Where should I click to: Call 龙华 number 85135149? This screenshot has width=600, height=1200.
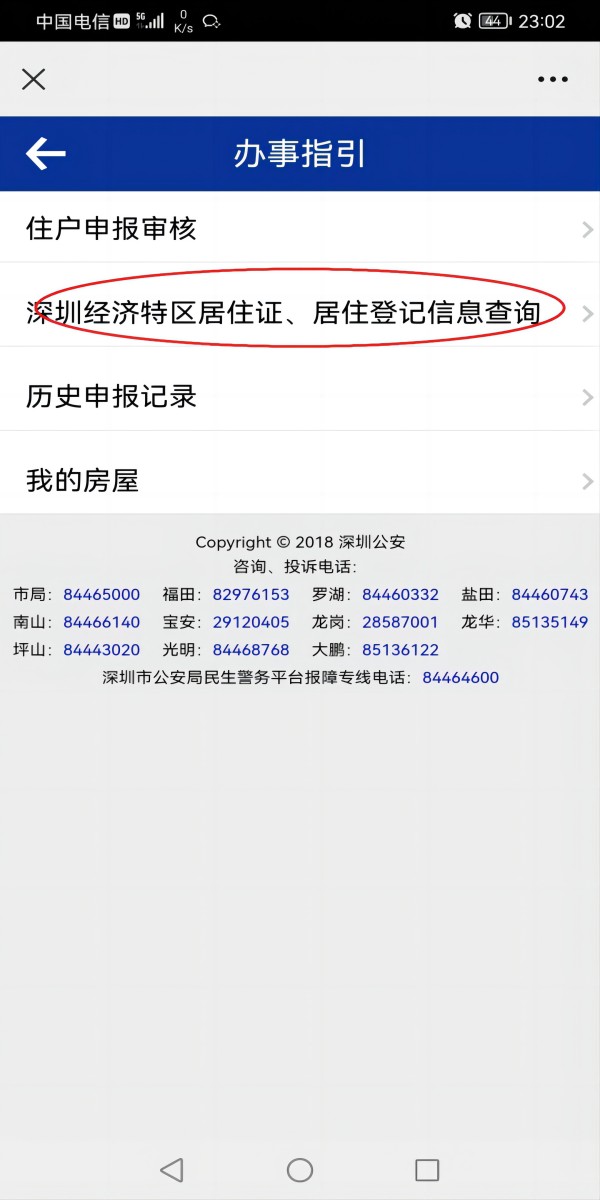tap(550, 622)
